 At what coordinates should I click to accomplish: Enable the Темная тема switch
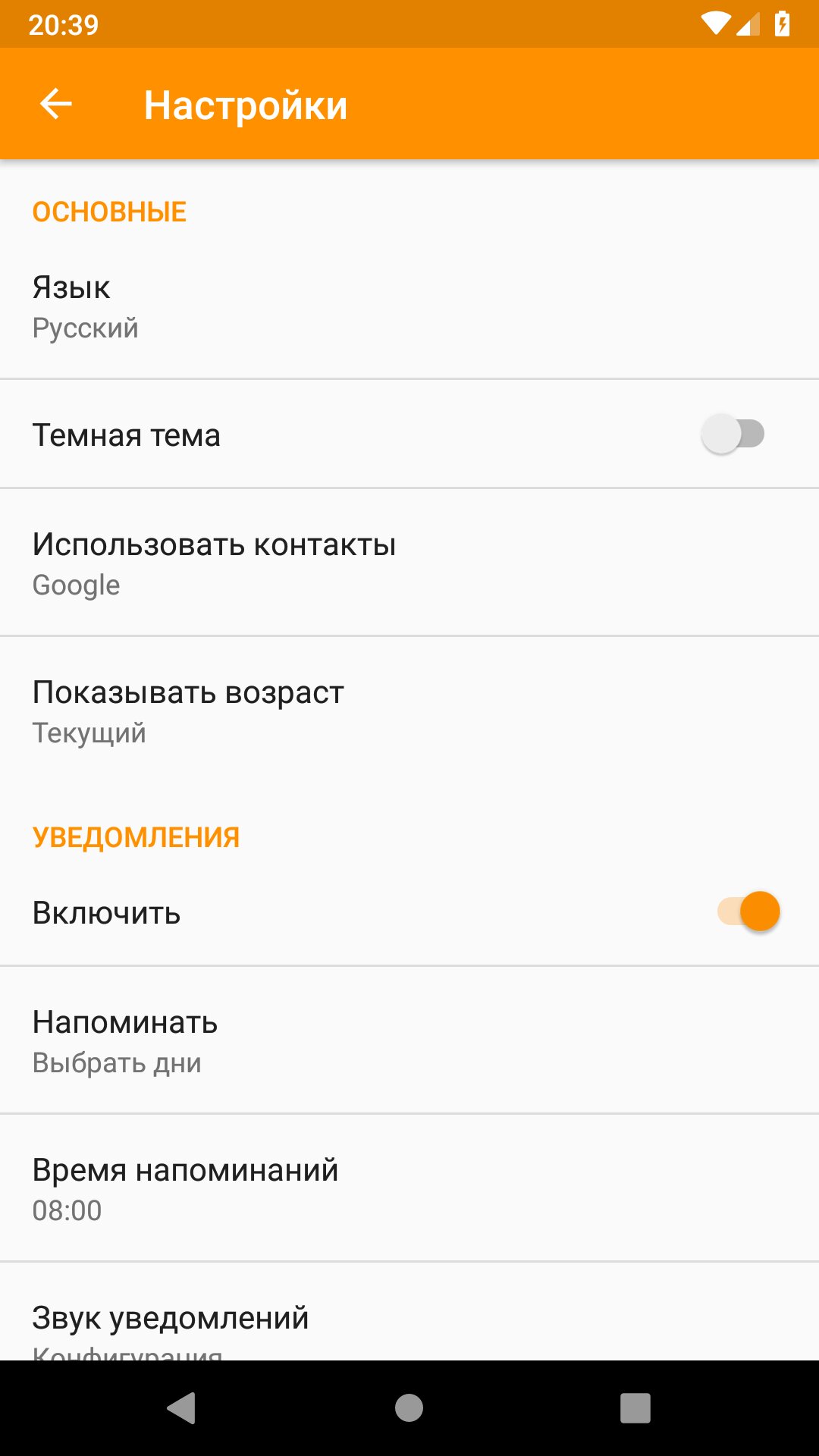click(733, 435)
